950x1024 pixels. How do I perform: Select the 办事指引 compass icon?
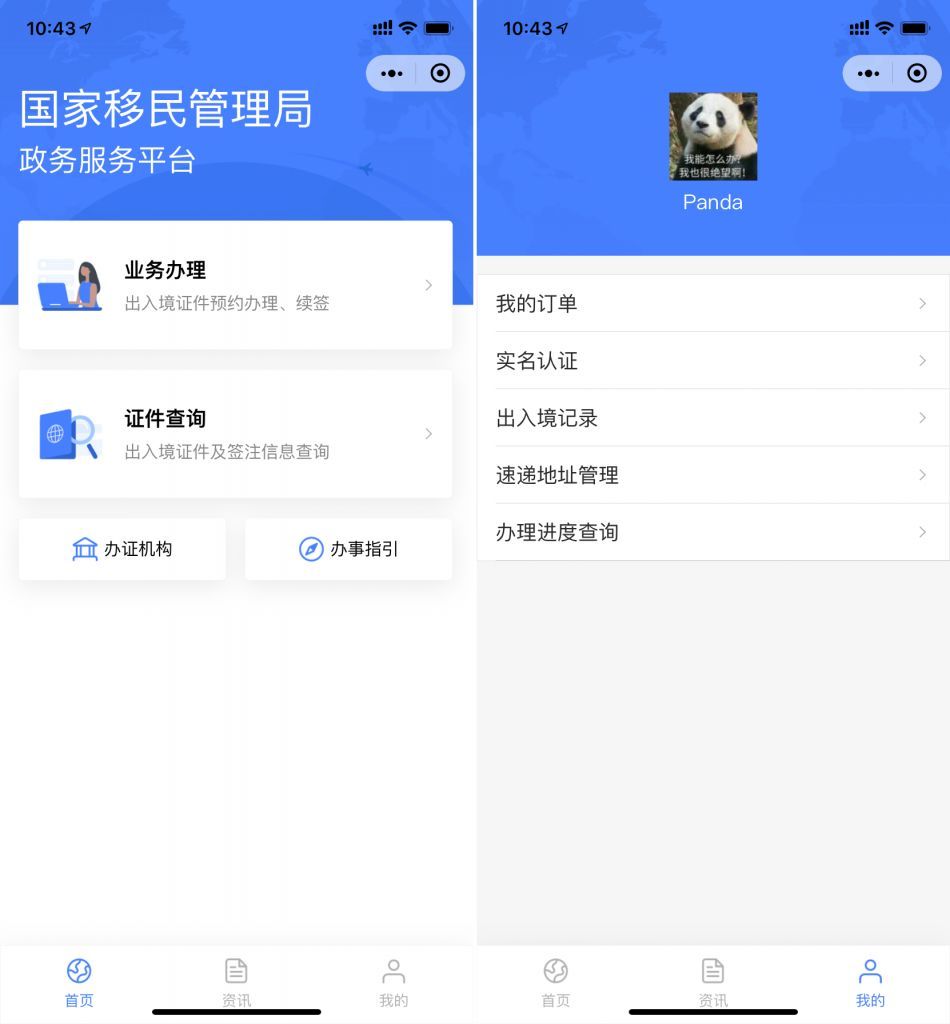[311, 548]
